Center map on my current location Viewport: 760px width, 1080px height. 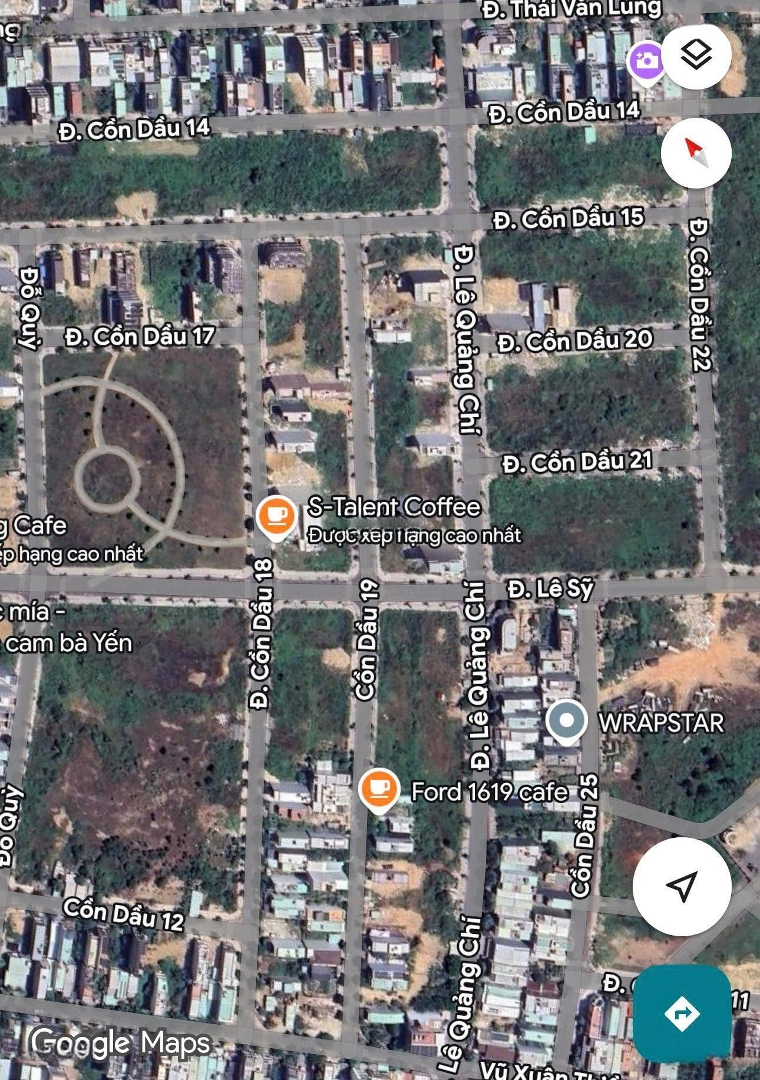pyautogui.click(x=682, y=886)
